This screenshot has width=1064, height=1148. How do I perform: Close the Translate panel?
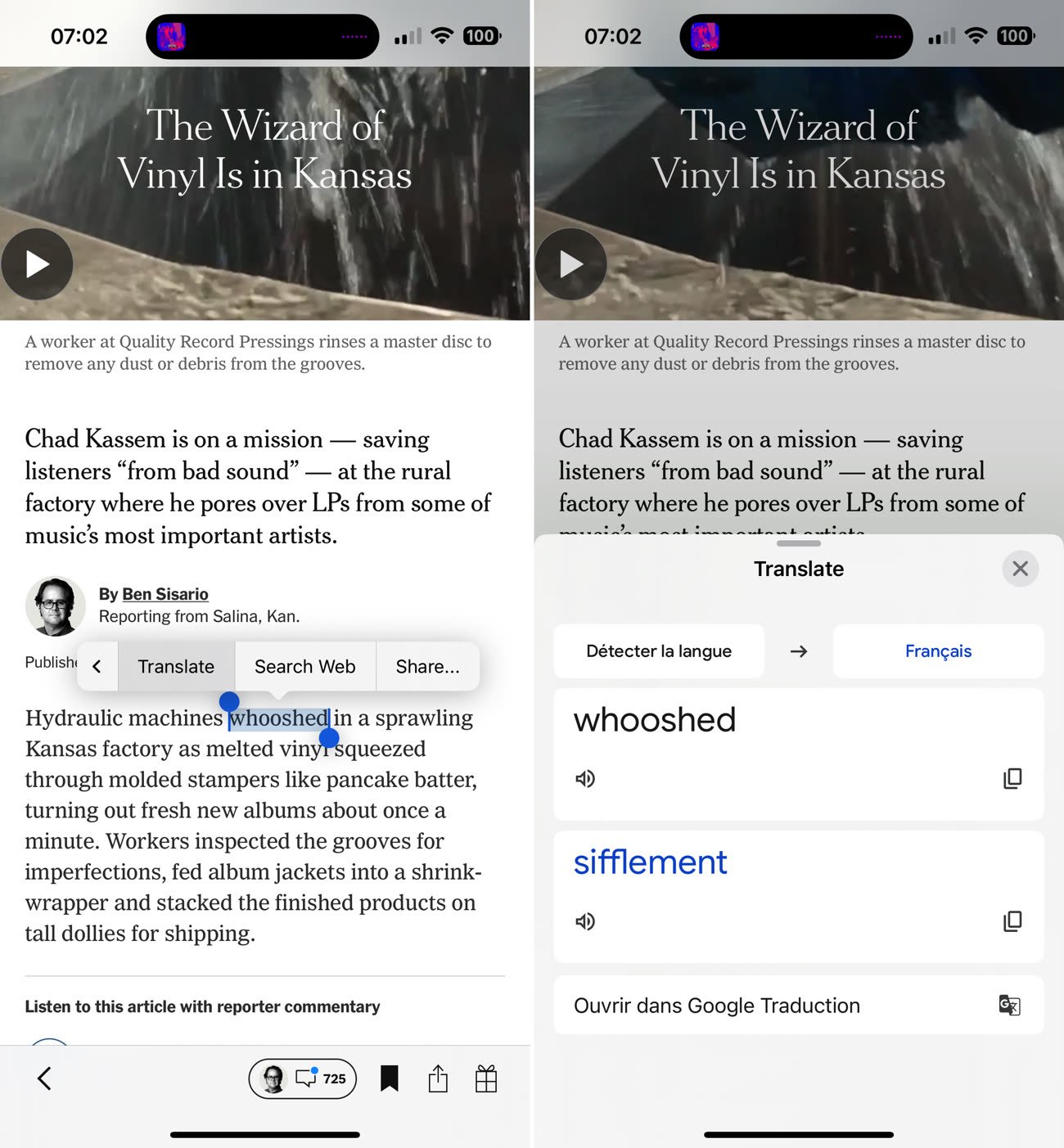click(1020, 569)
